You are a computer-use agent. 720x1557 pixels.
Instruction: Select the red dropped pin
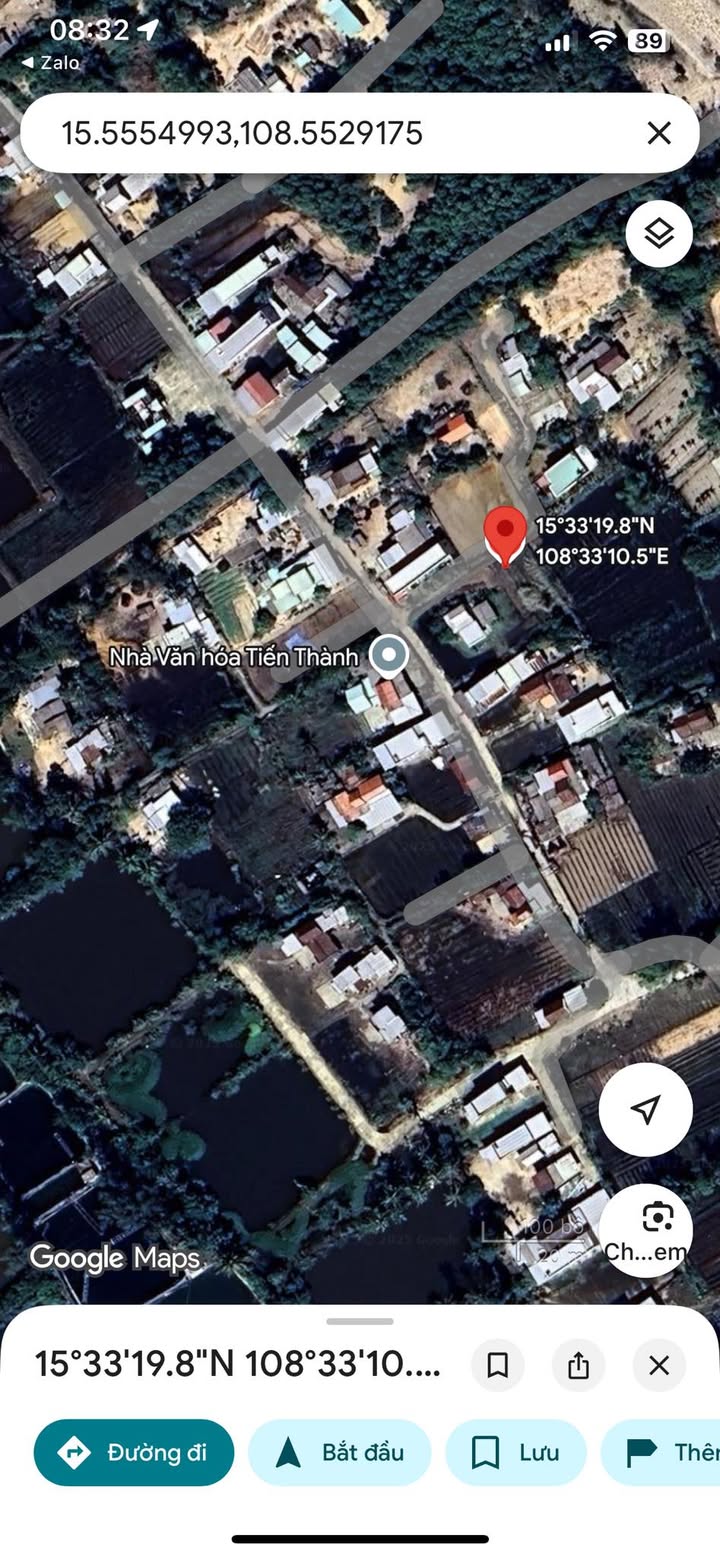(506, 535)
